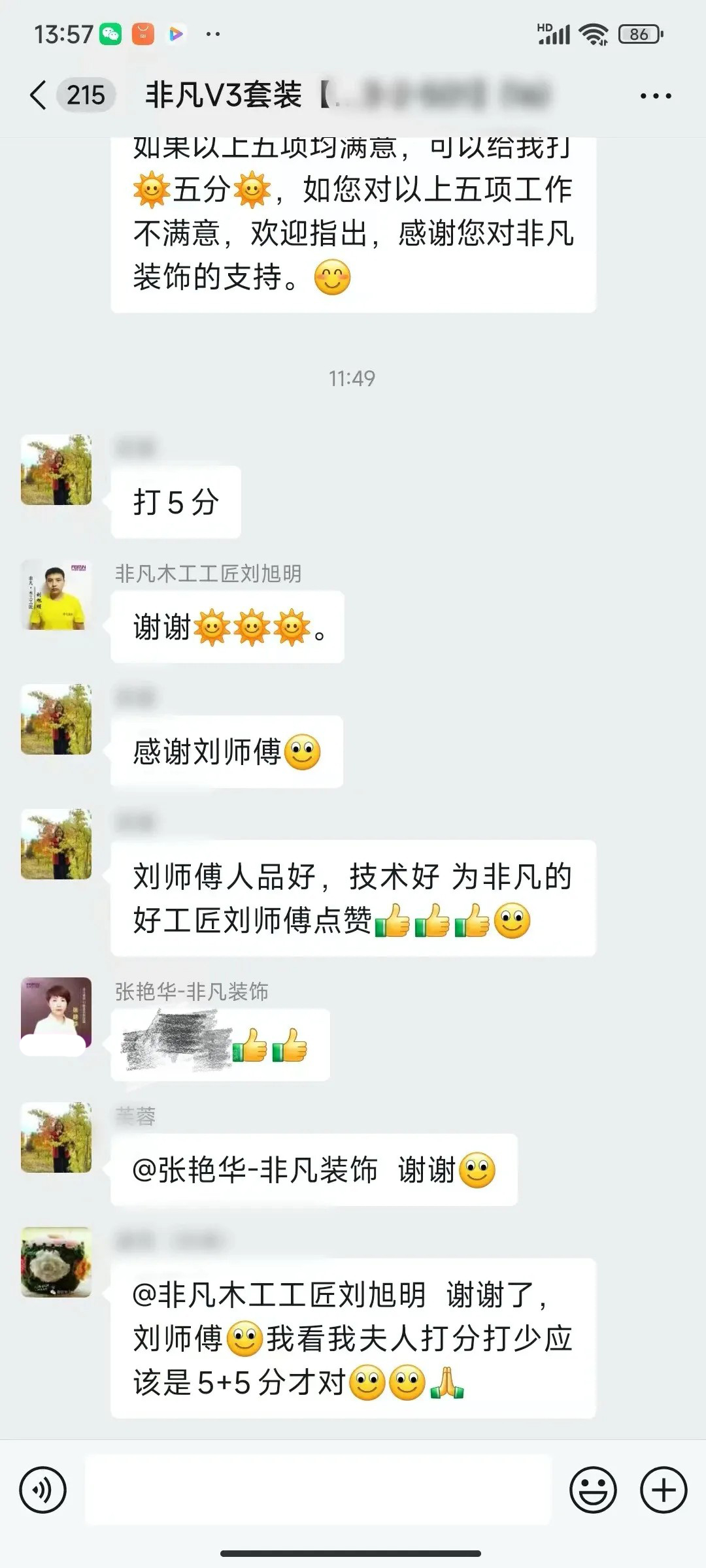Viewport: 706px width, 1568px height.
Task: Switch to voice message input
Action: [43, 1490]
